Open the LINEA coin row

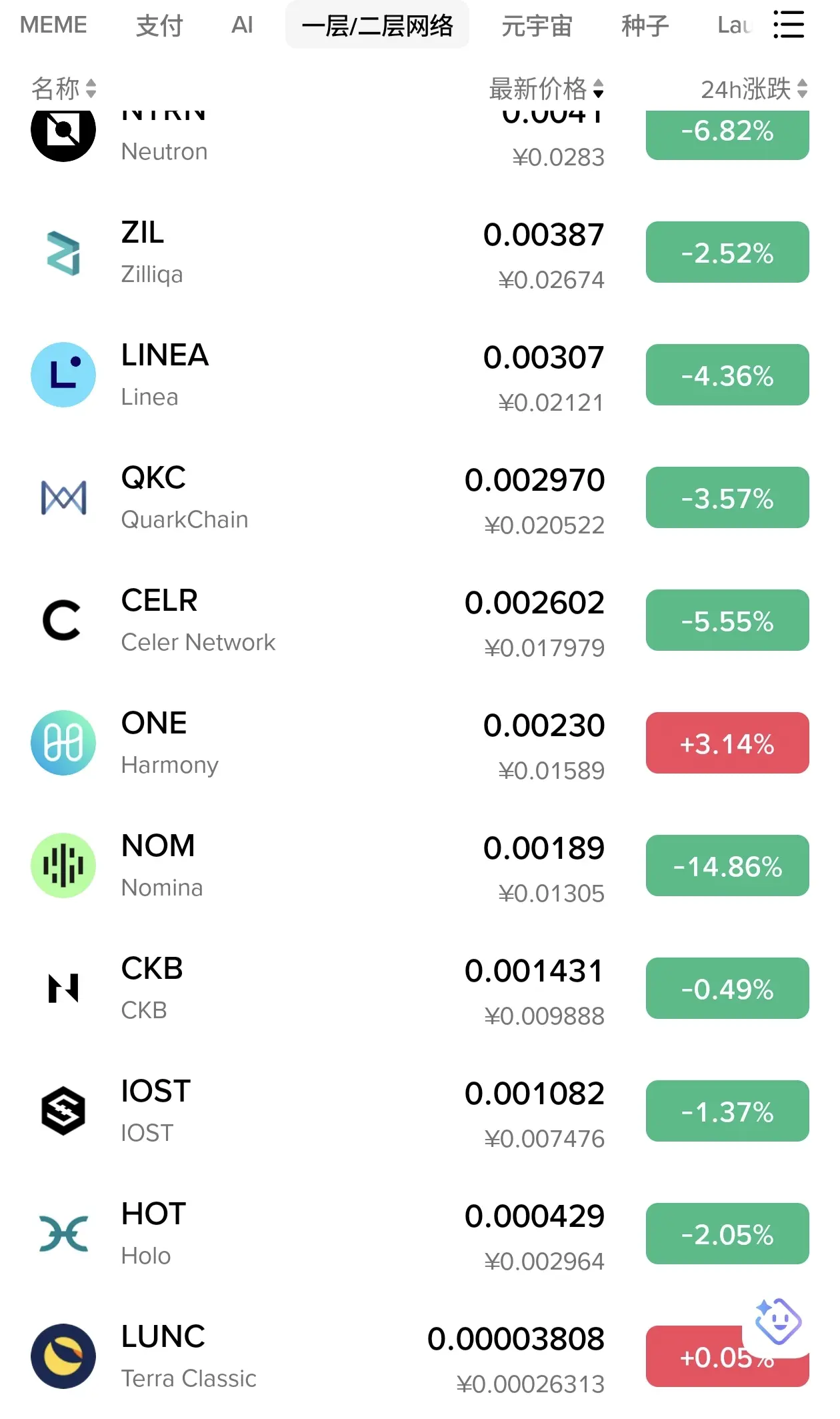point(420,376)
